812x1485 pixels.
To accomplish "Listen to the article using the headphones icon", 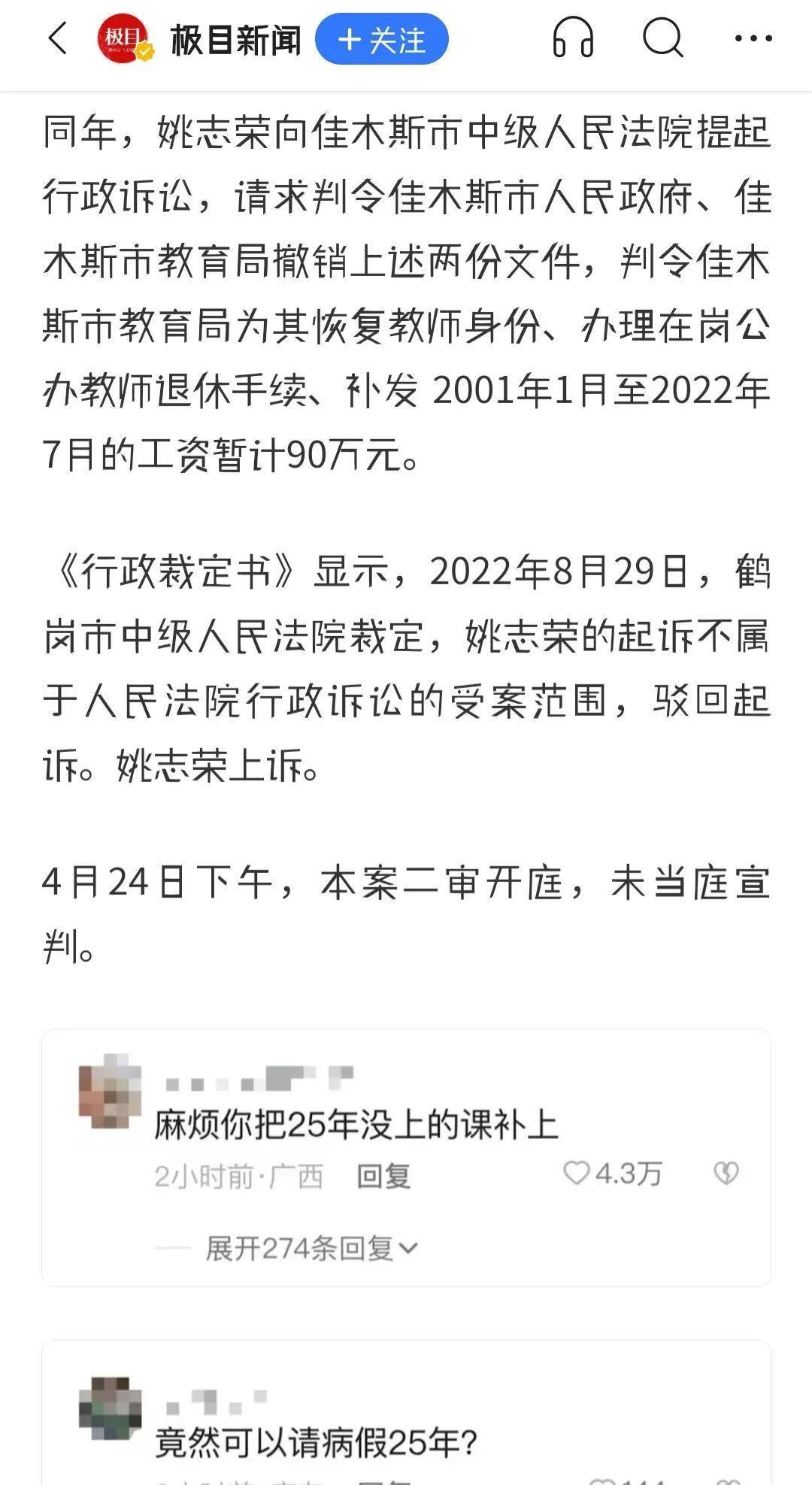I will 574,38.
